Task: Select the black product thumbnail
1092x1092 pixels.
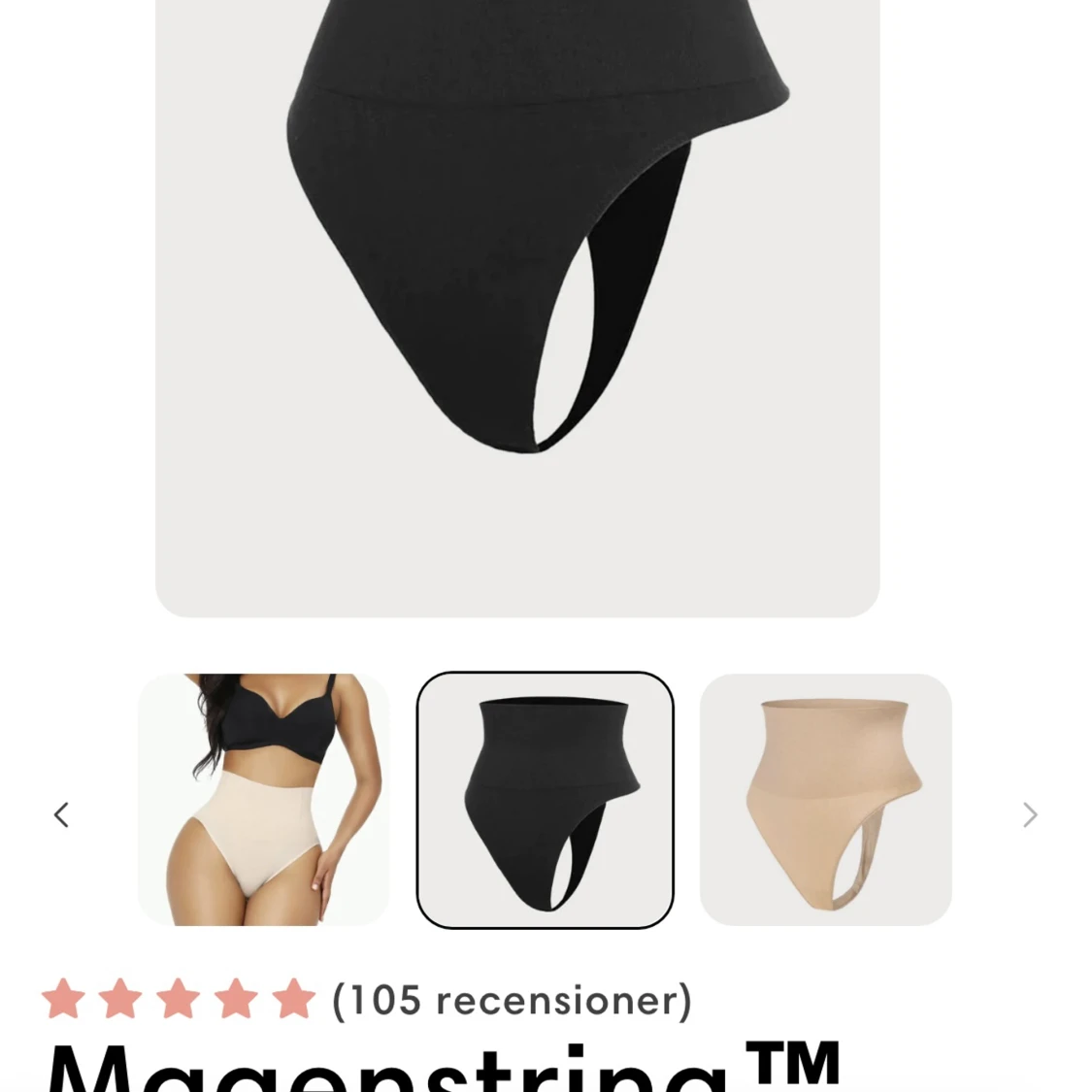Action: [x=545, y=799]
